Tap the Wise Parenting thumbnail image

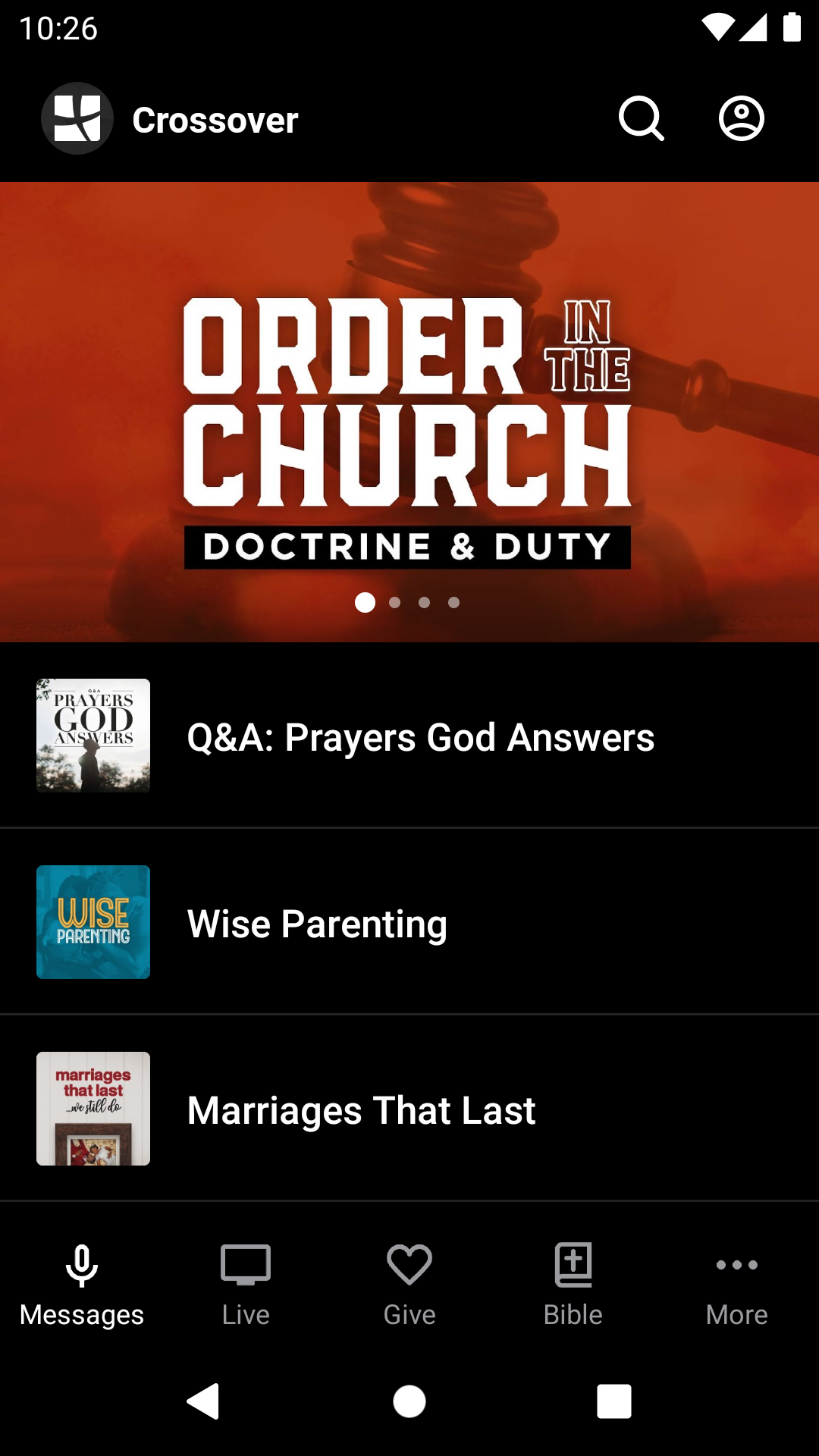[93, 922]
